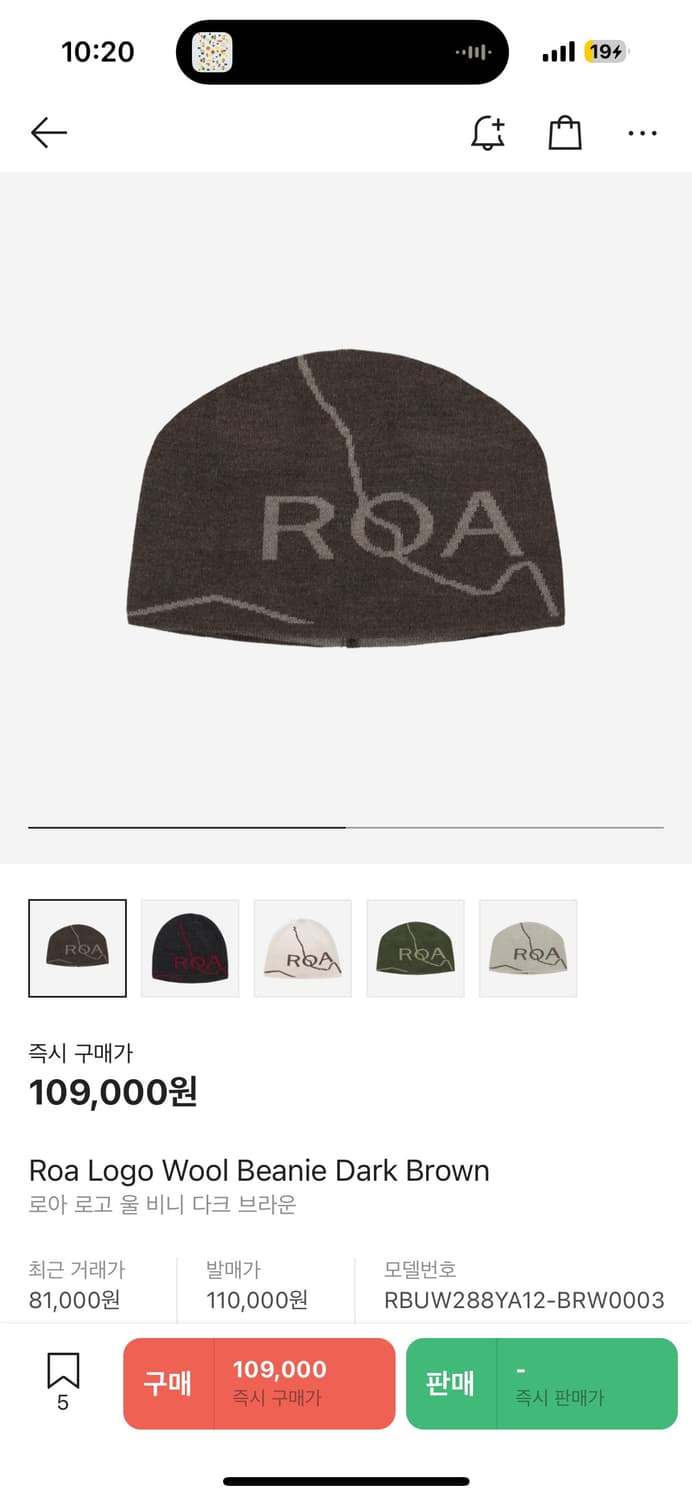
Task: Select the cream white beanie thumbnail
Action: point(303,948)
